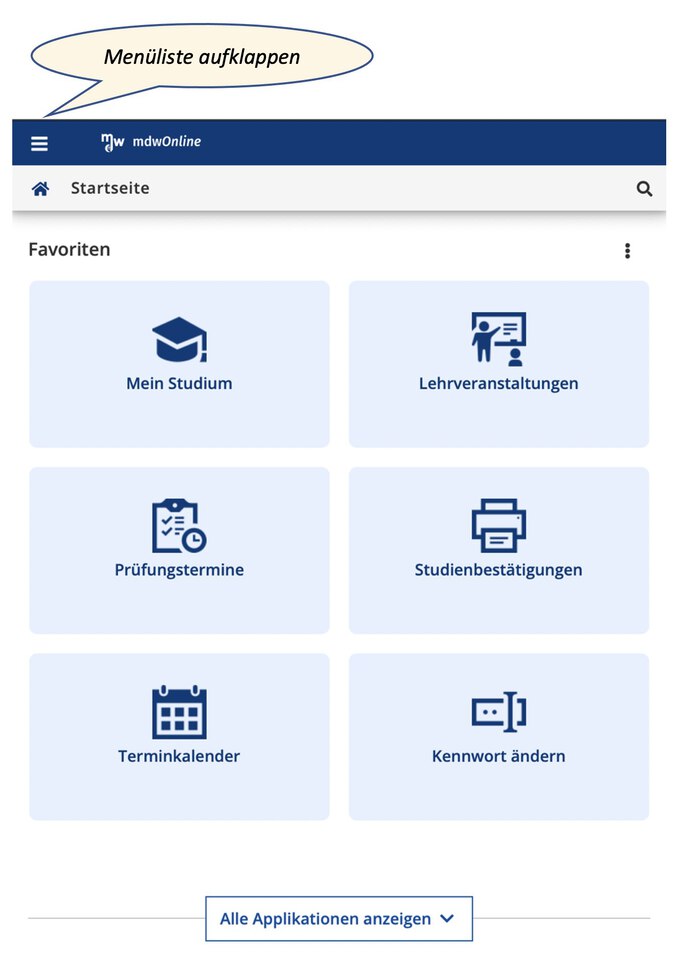680x960 pixels.
Task: Tap the home icon beside Startseite
Action: click(40, 188)
